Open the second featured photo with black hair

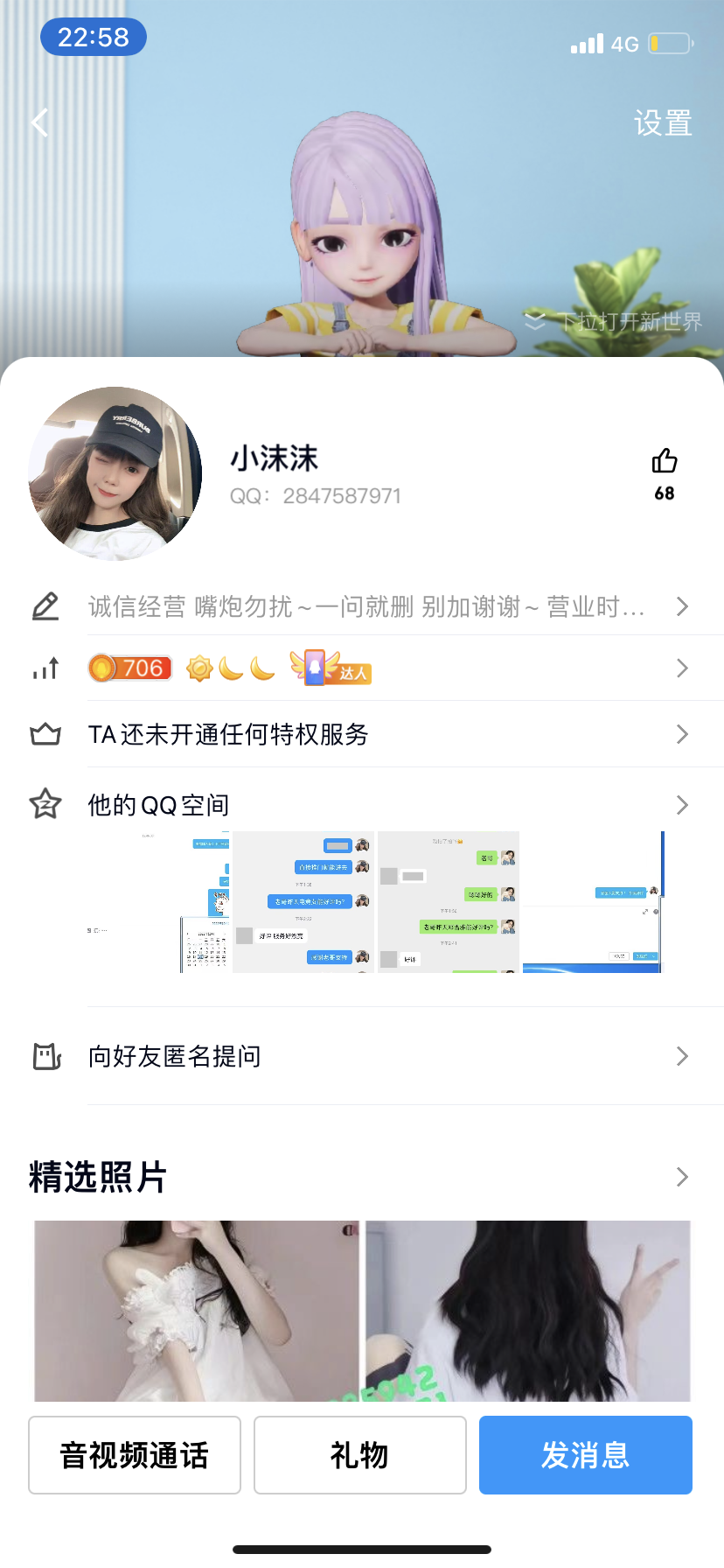(x=528, y=1310)
